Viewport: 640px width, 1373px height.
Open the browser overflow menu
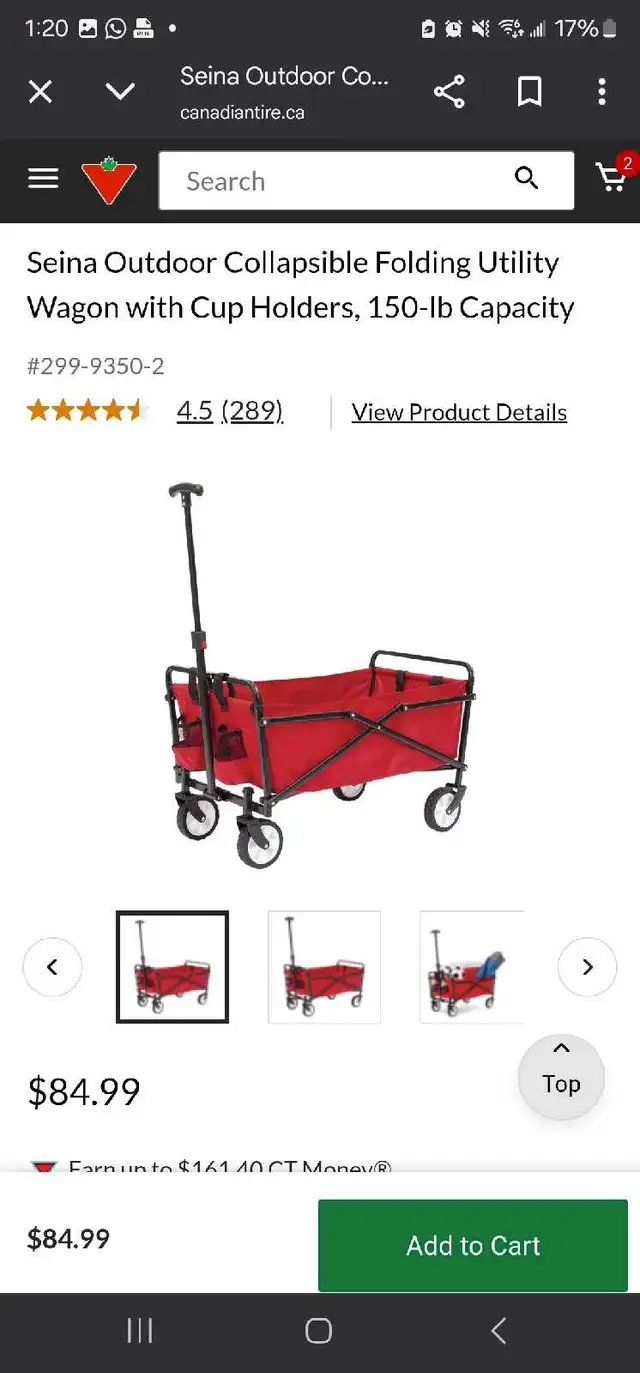click(602, 92)
